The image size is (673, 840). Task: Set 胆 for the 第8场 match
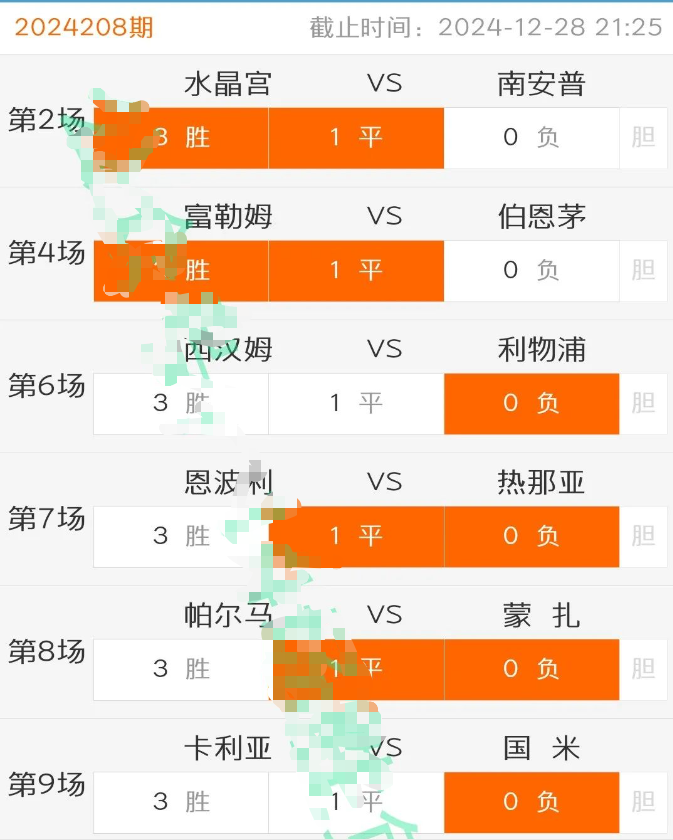[x=644, y=670]
